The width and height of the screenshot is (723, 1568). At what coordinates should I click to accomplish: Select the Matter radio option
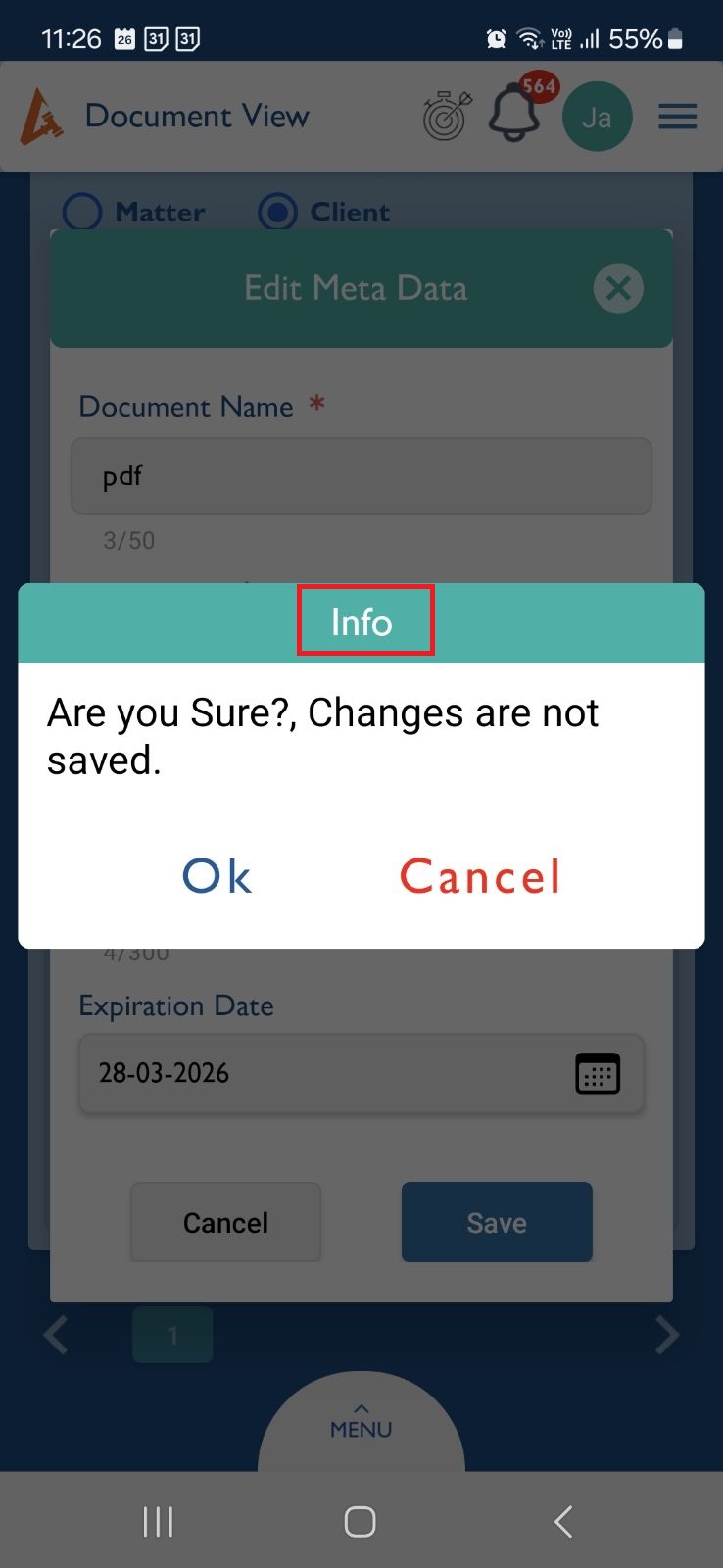(x=82, y=212)
